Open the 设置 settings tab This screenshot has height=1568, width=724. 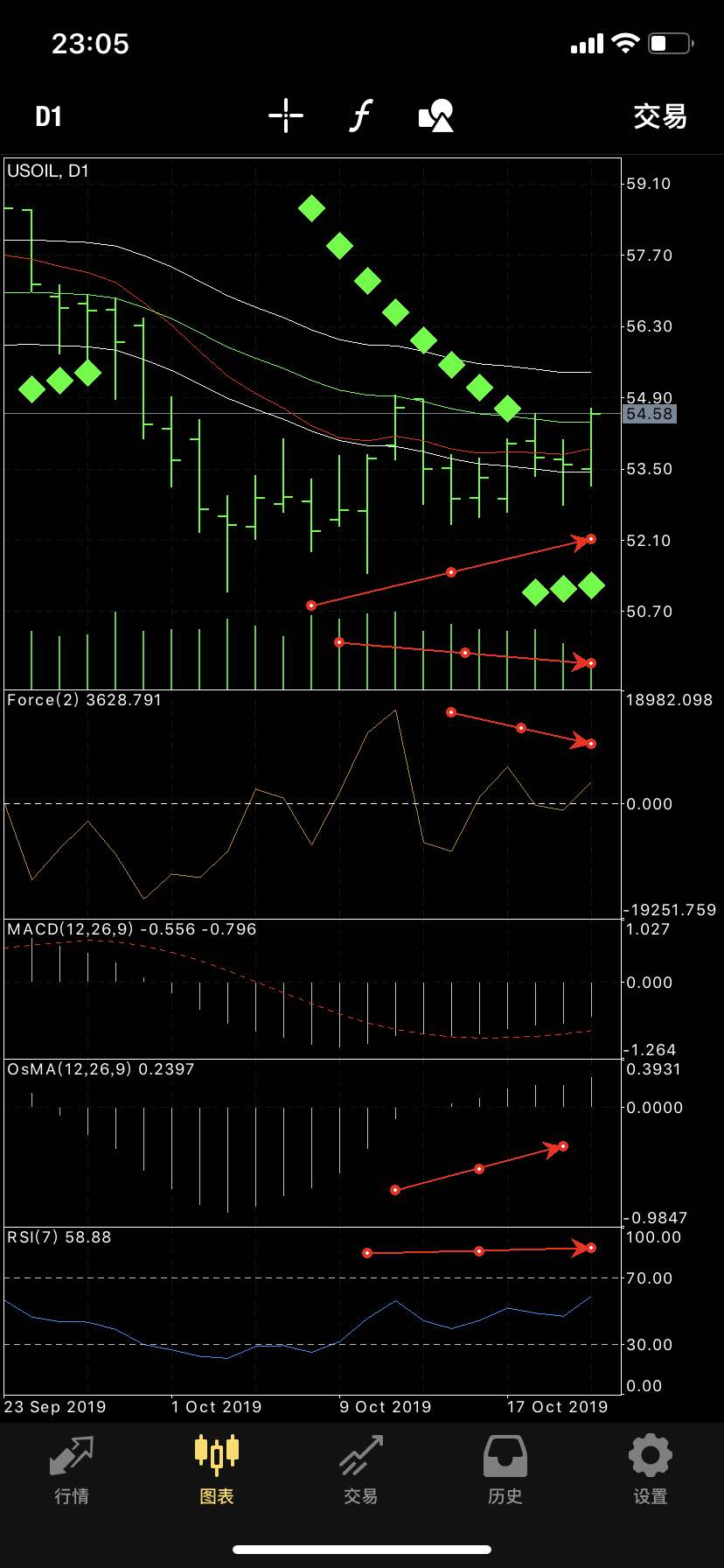pos(651,1470)
